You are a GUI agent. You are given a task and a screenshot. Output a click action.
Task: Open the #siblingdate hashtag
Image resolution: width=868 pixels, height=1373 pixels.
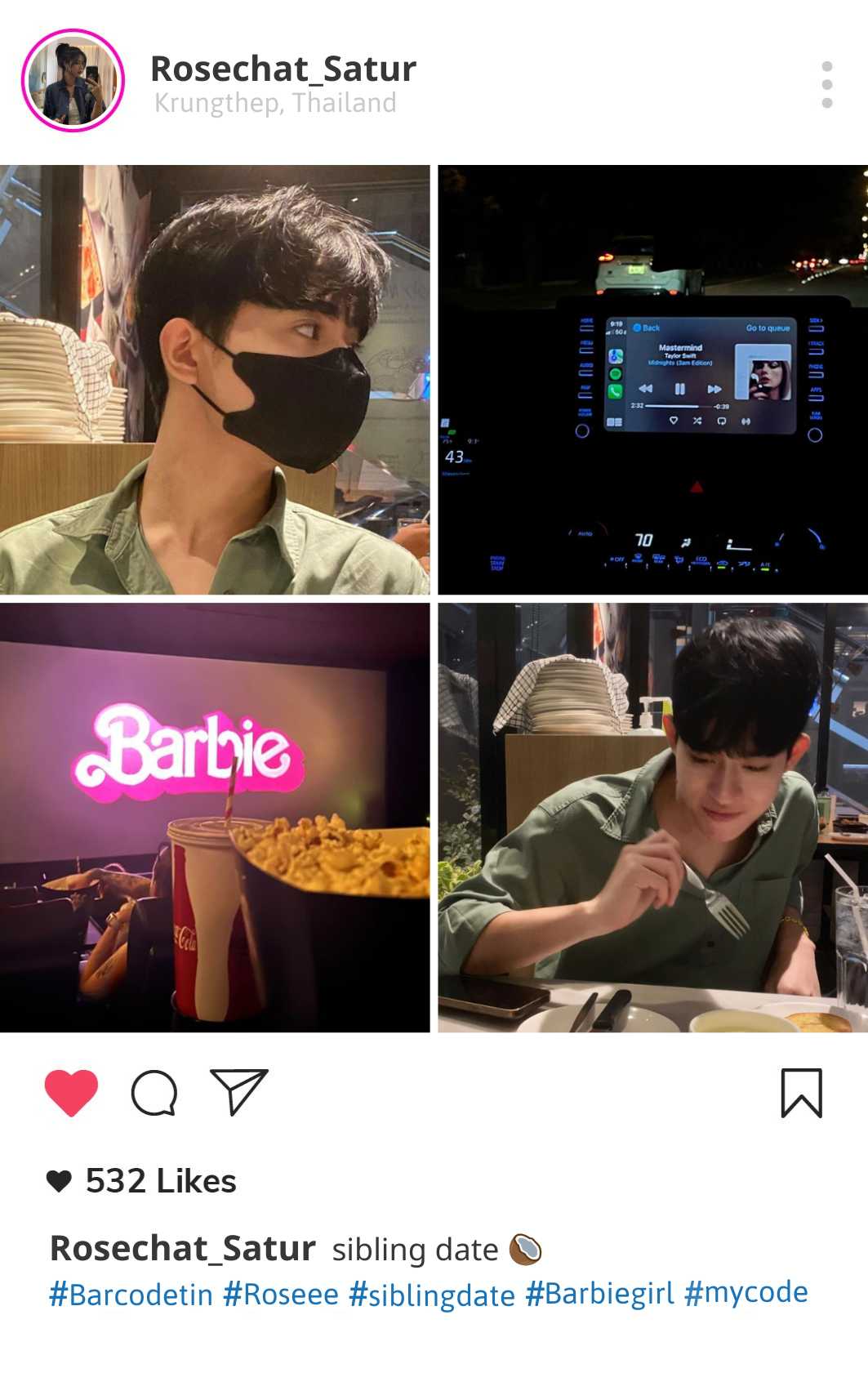tap(432, 1295)
